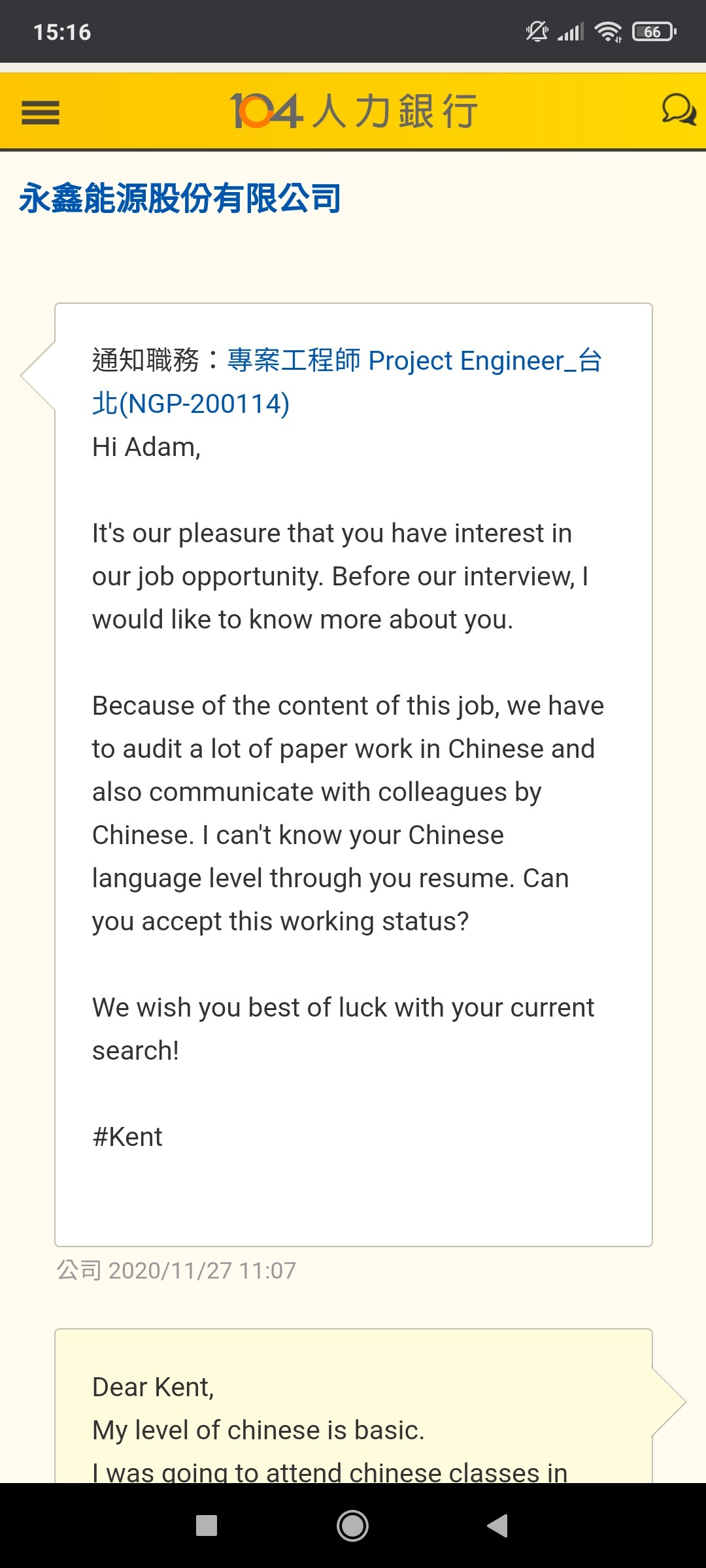Open the hamburger drawer menu
Image resolution: width=706 pixels, height=1568 pixels.
[41, 112]
